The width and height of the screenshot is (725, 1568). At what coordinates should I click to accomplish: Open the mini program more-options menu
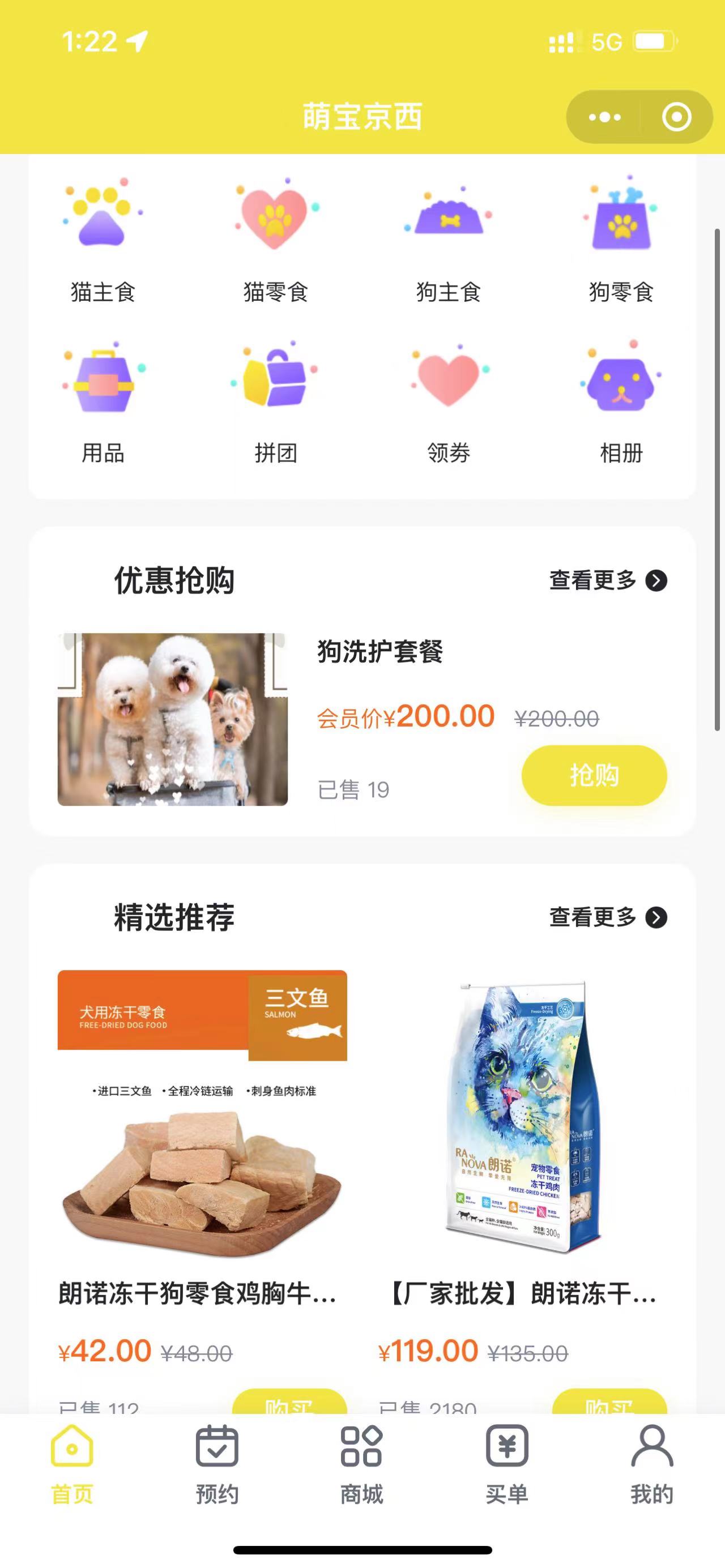[604, 117]
